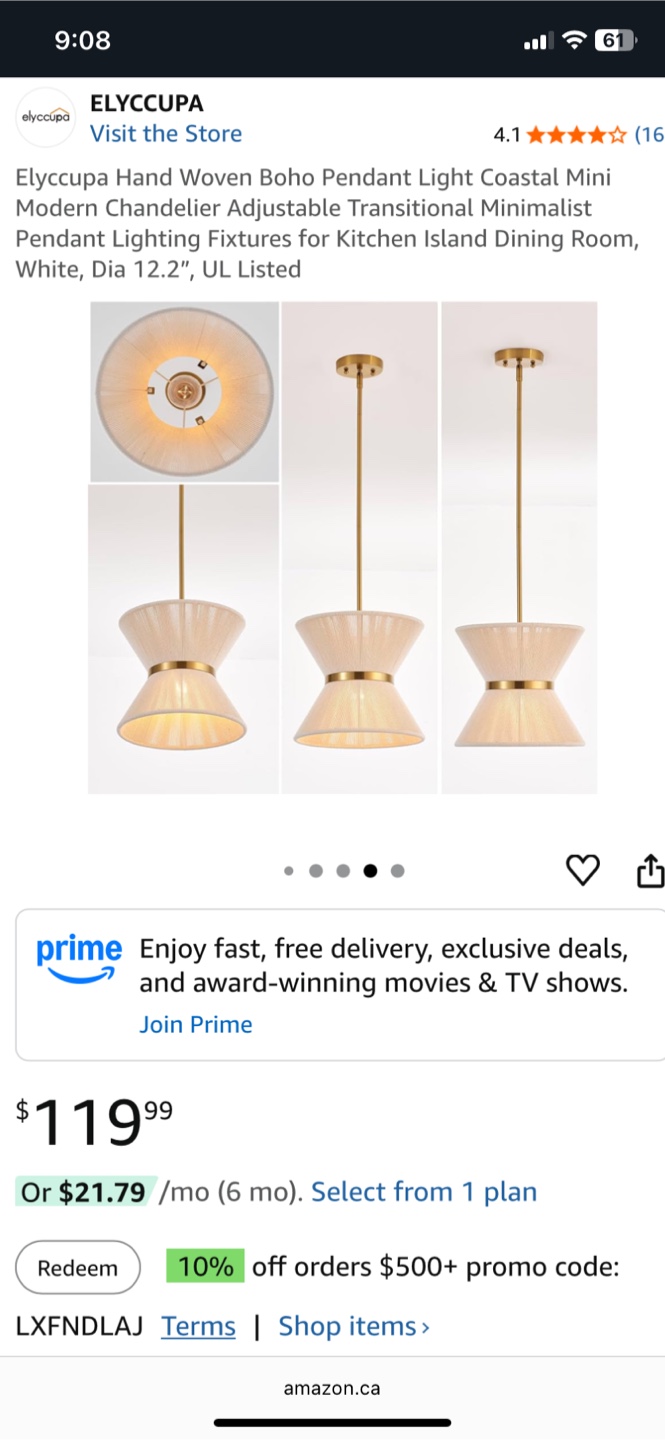Open the 4.1 star ratings

(578, 134)
